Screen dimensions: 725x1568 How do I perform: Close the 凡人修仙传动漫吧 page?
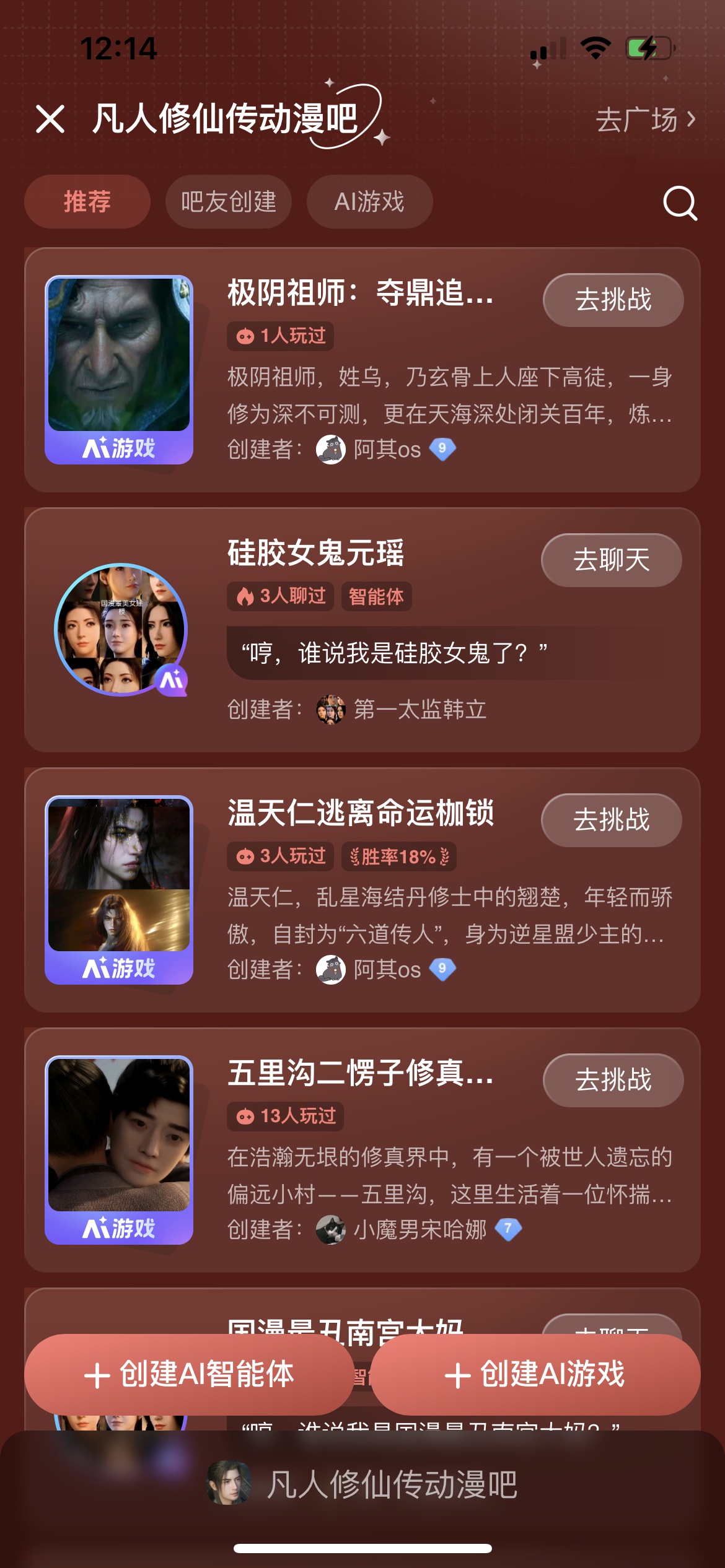pos(50,119)
